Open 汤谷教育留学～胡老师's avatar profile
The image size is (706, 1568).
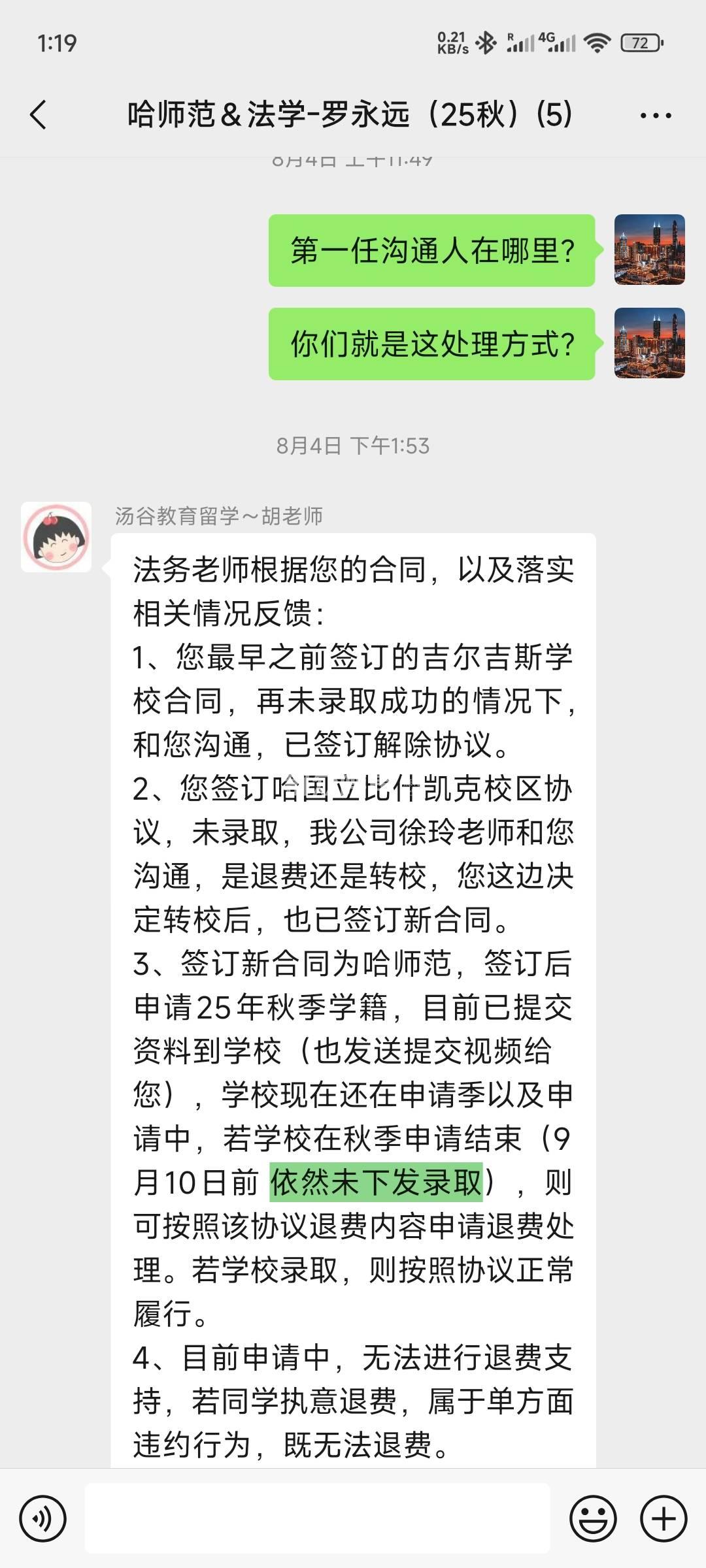56,537
